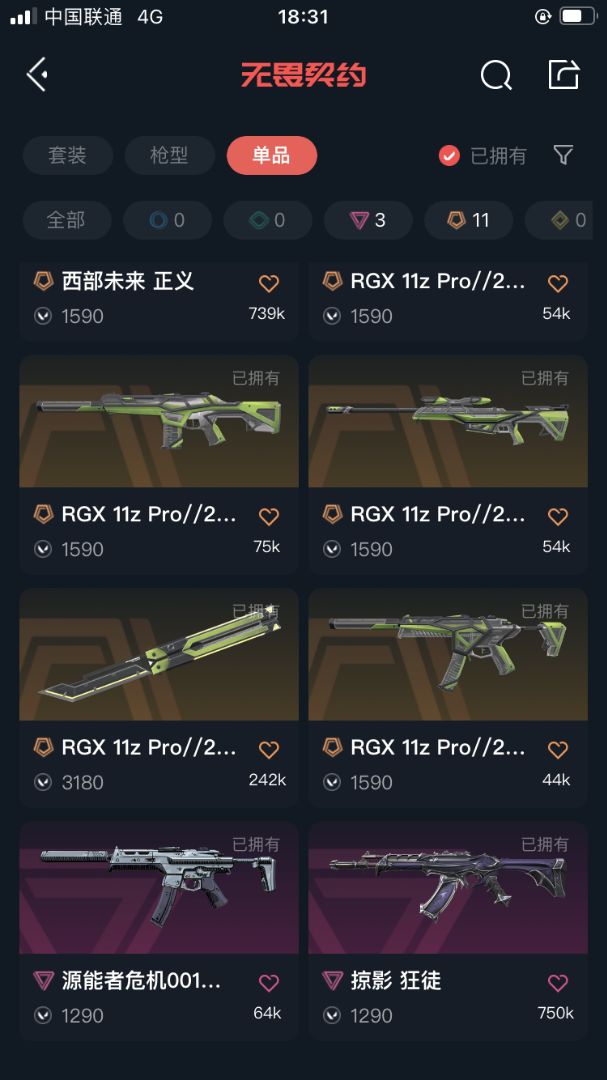Like the 源能者危机001 skin
This screenshot has height=1080, width=607.
coord(268,982)
